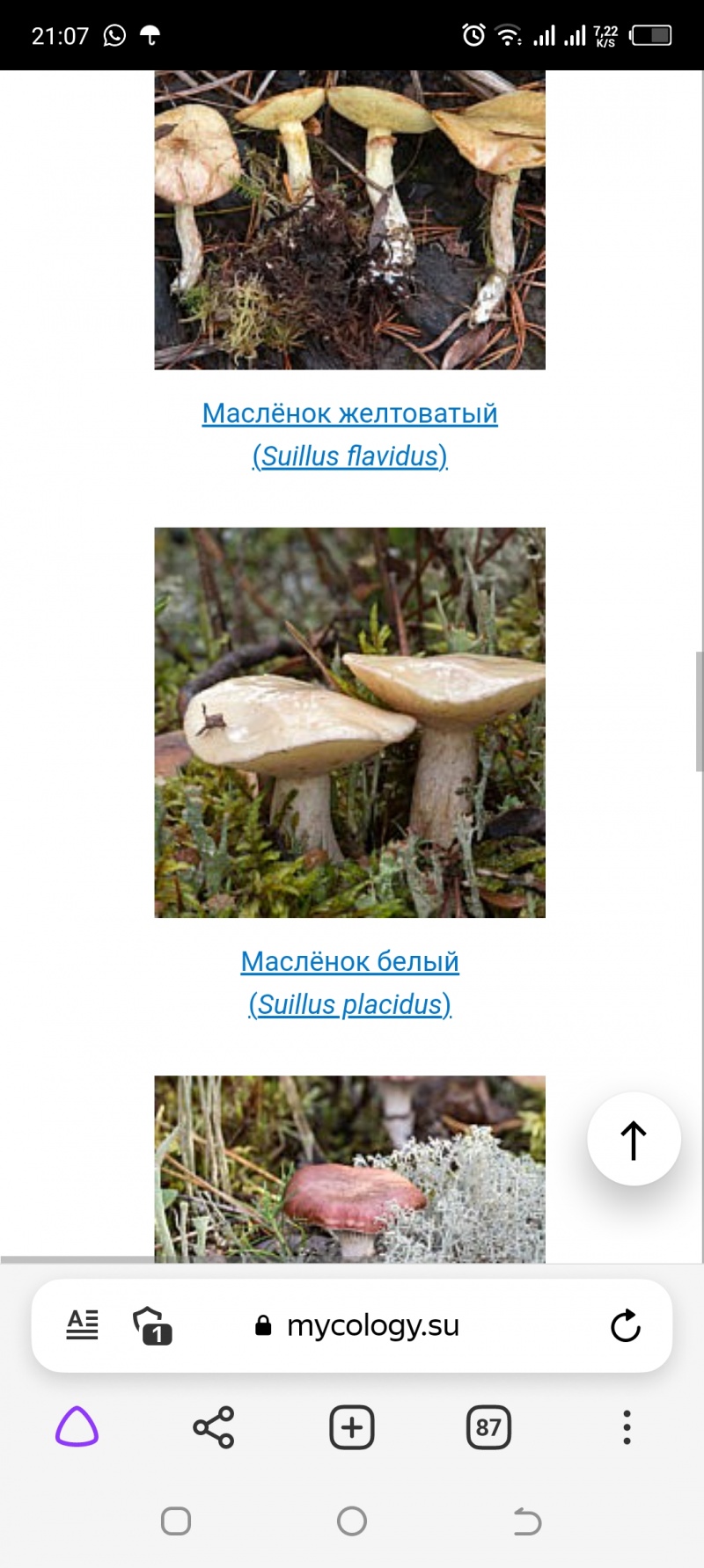The image size is (704, 1568).
Task: Add a new browser tab
Action: [352, 1427]
